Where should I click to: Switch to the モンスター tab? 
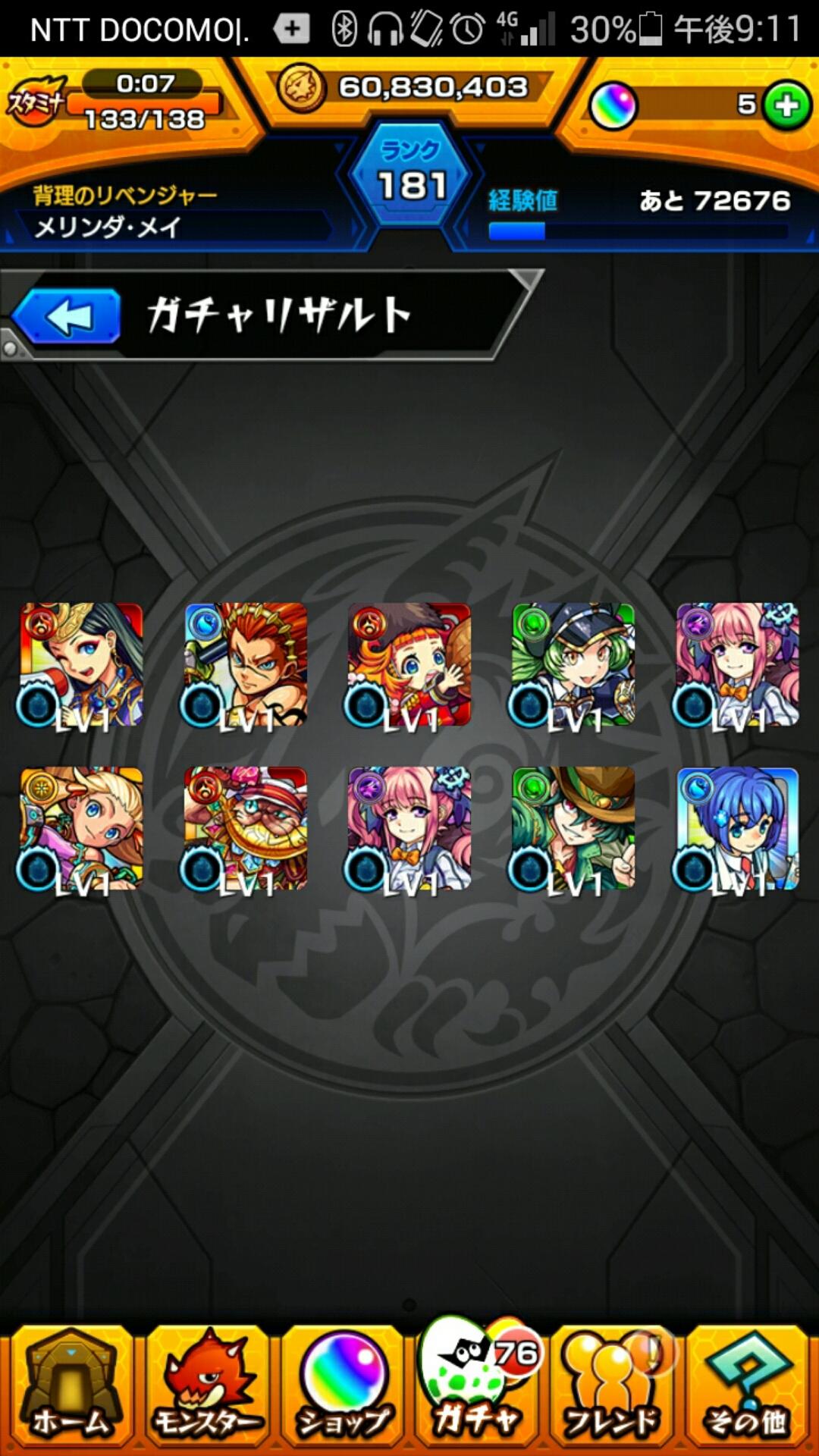[206, 1388]
